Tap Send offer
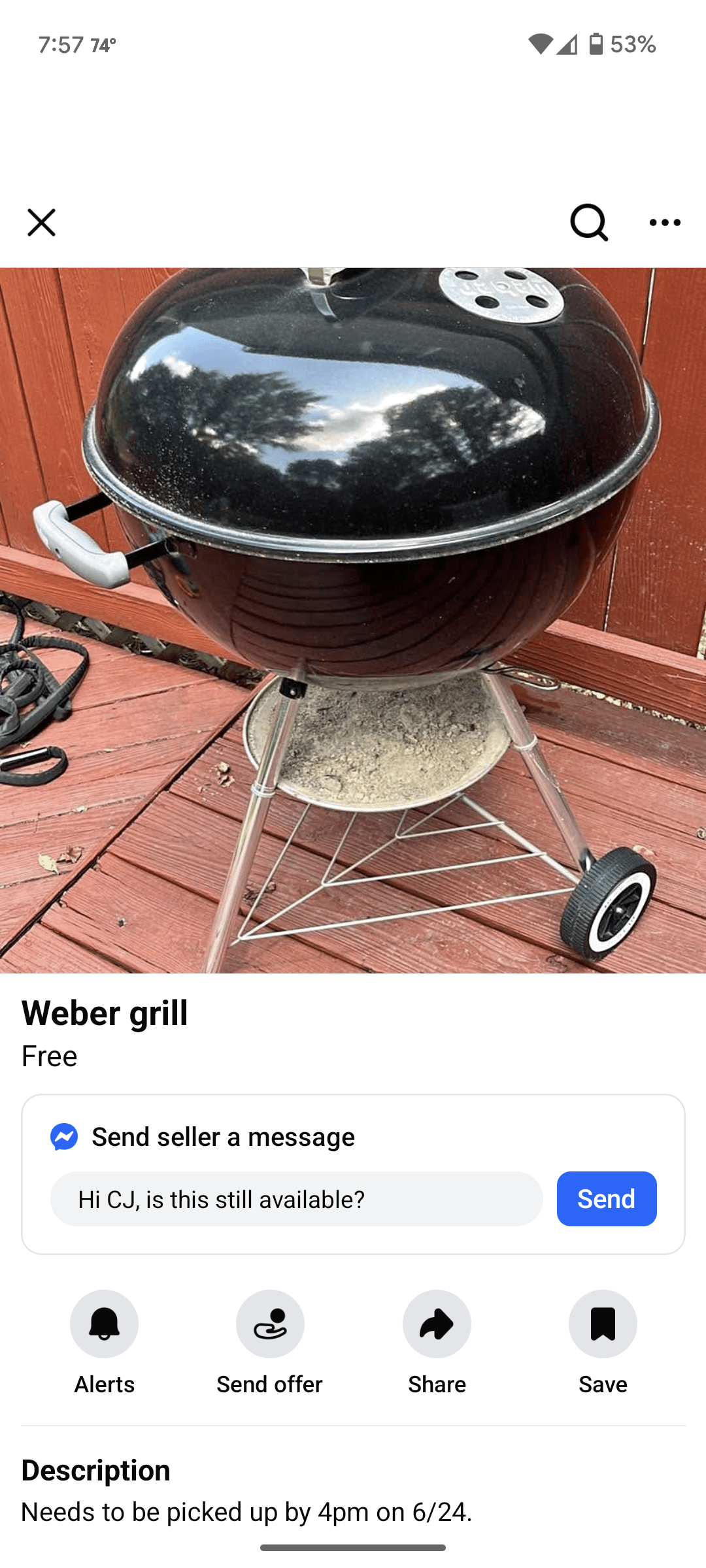 click(270, 1324)
